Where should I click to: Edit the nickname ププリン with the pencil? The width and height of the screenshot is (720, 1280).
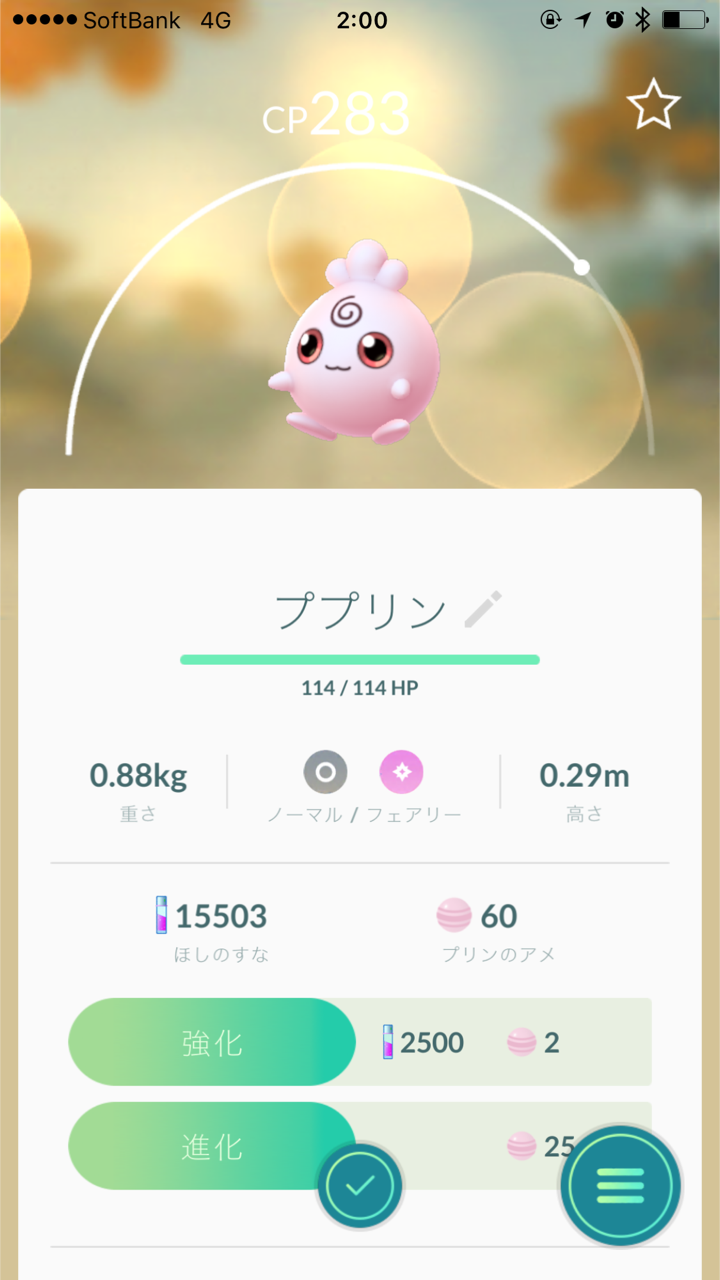tap(484, 610)
